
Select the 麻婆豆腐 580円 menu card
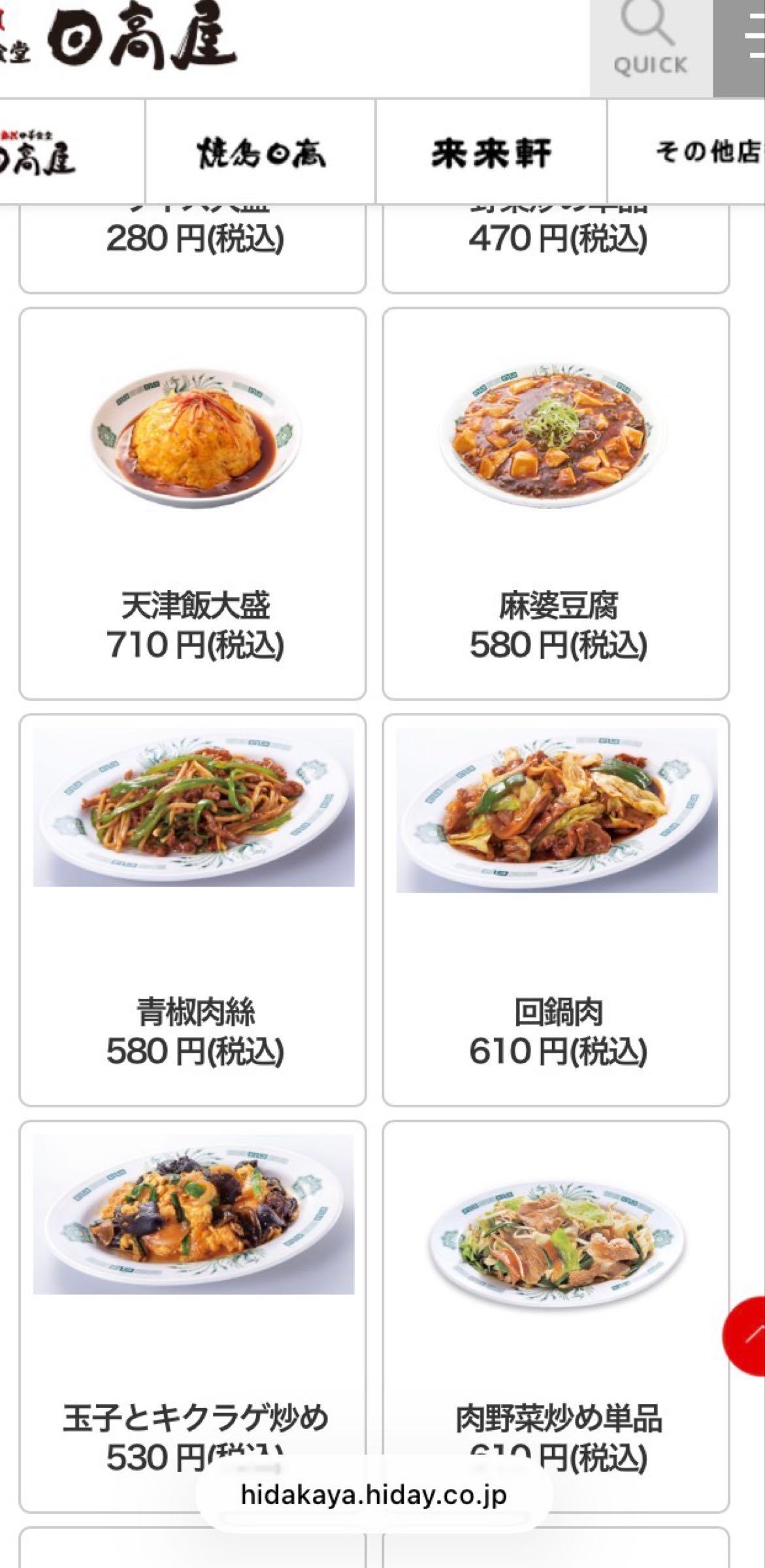(x=560, y=503)
